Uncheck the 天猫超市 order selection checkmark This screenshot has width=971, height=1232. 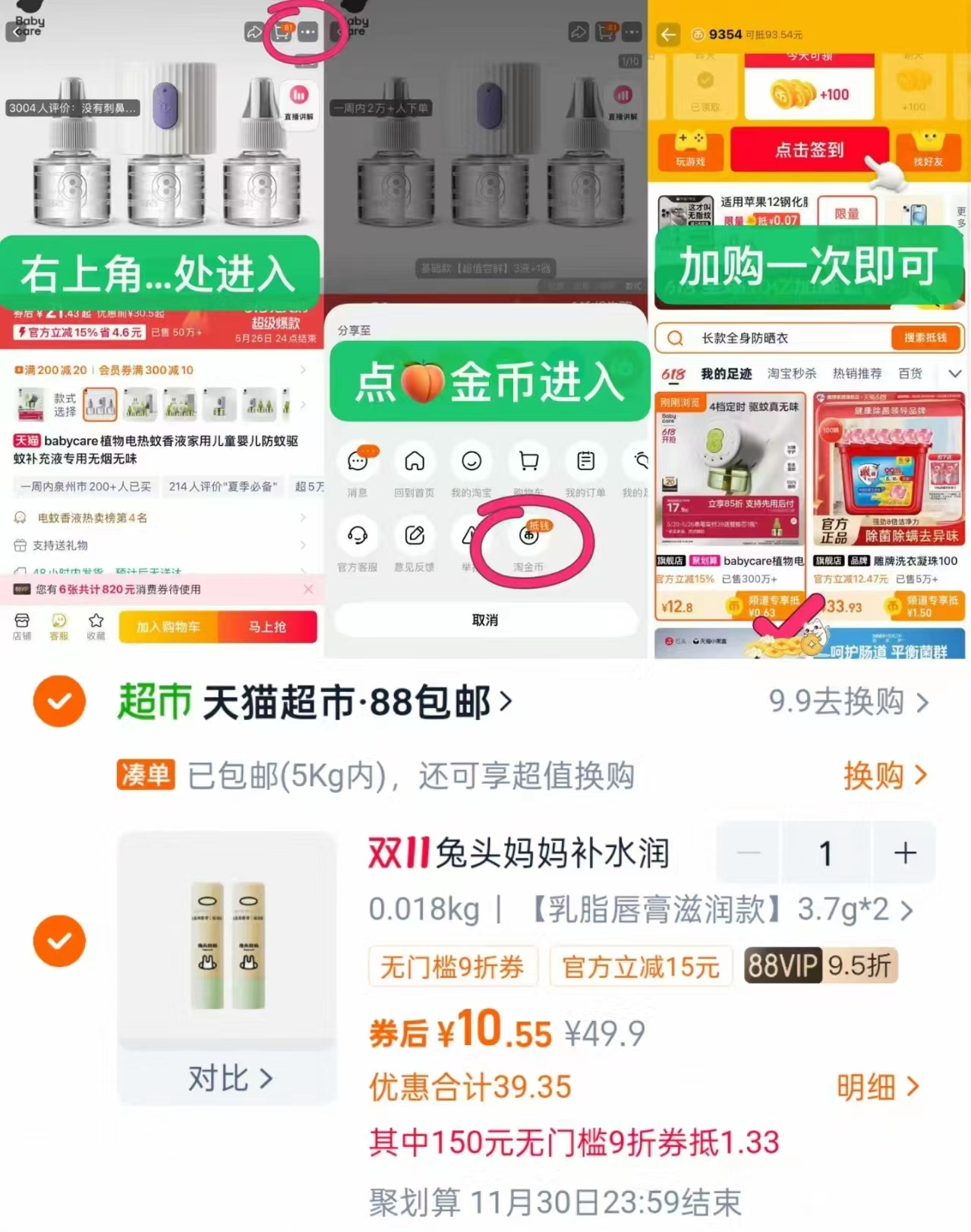click(x=59, y=701)
